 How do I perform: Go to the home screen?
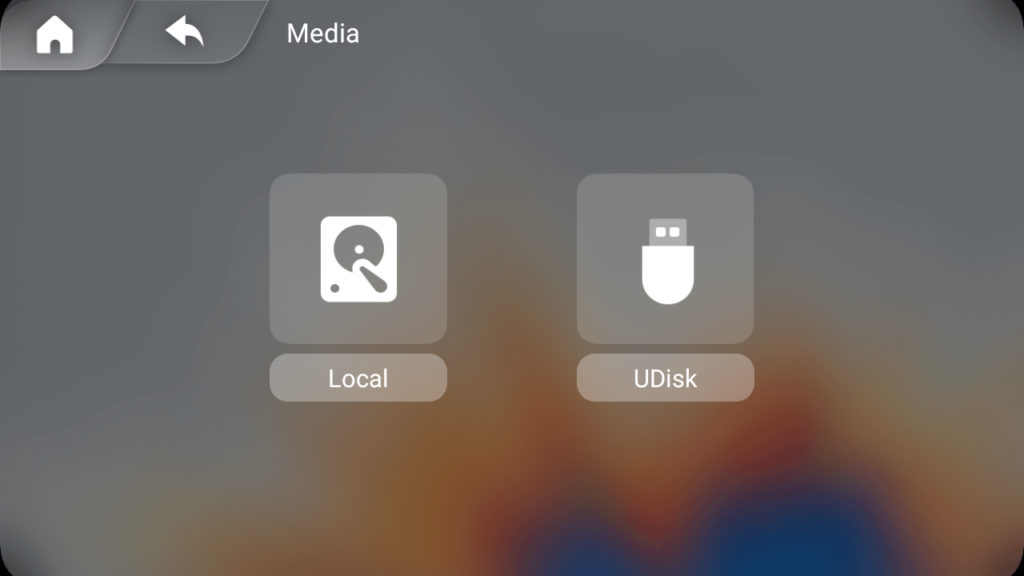point(55,35)
